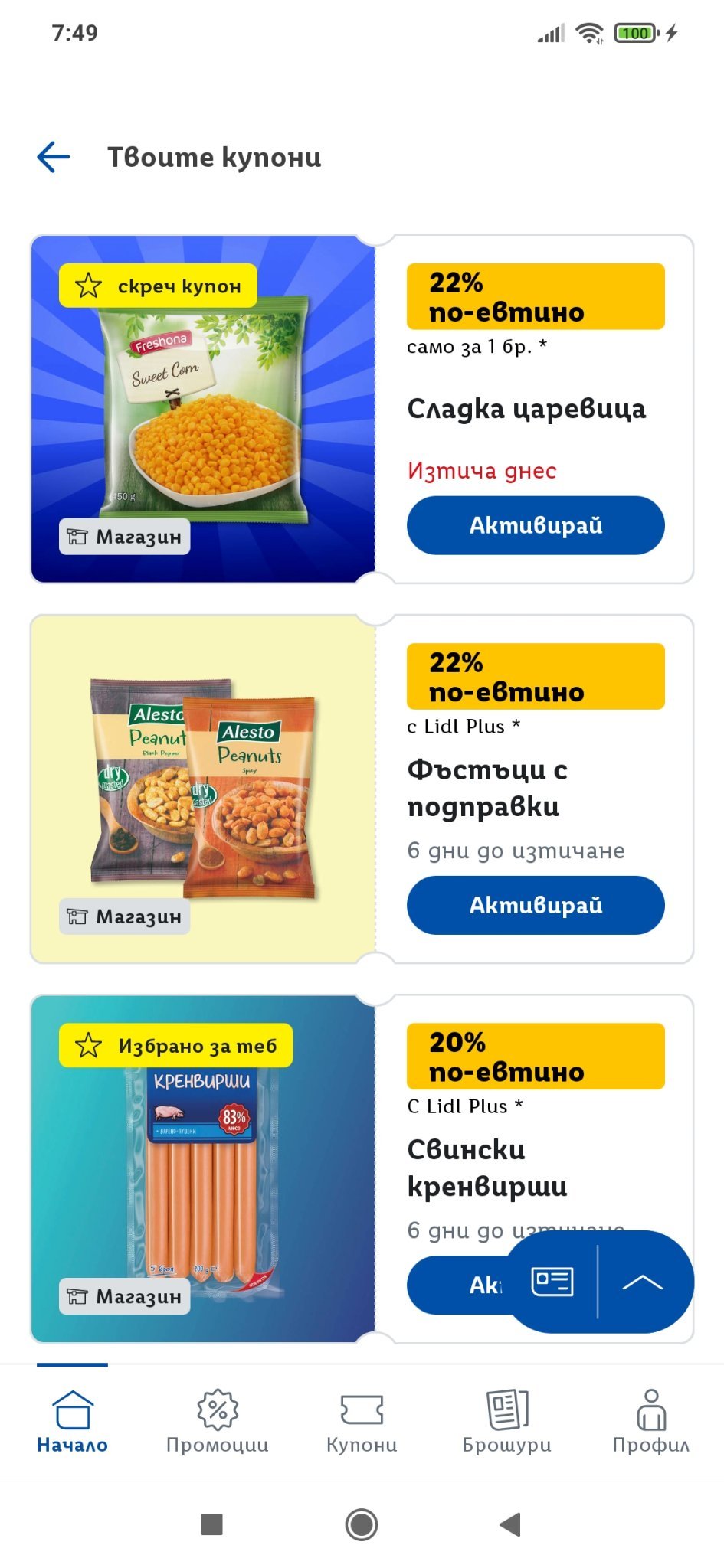Activate the Сладка царевица coupon

(535, 525)
